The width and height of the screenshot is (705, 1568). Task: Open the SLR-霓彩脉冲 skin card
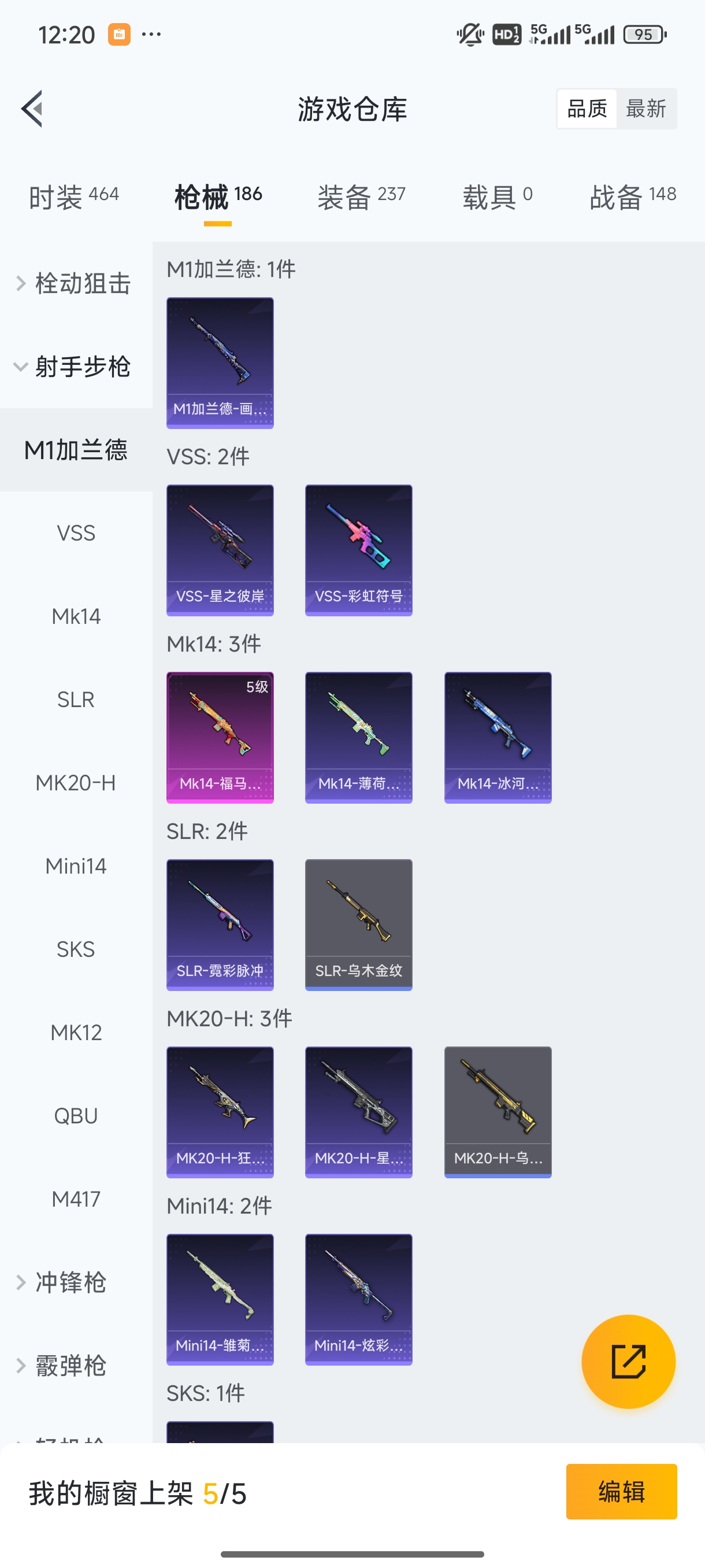[x=220, y=924]
